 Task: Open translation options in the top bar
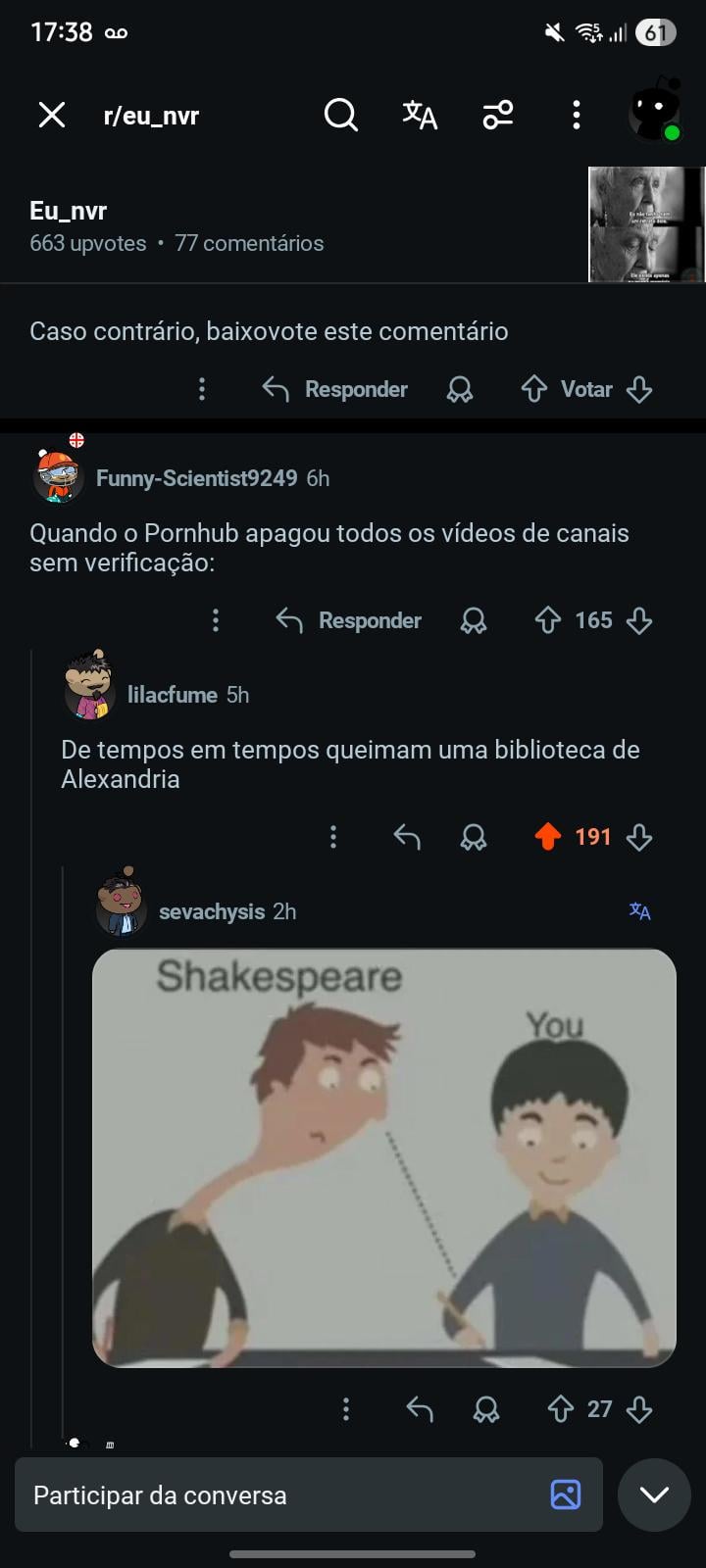pyautogui.click(x=420, y=116)
